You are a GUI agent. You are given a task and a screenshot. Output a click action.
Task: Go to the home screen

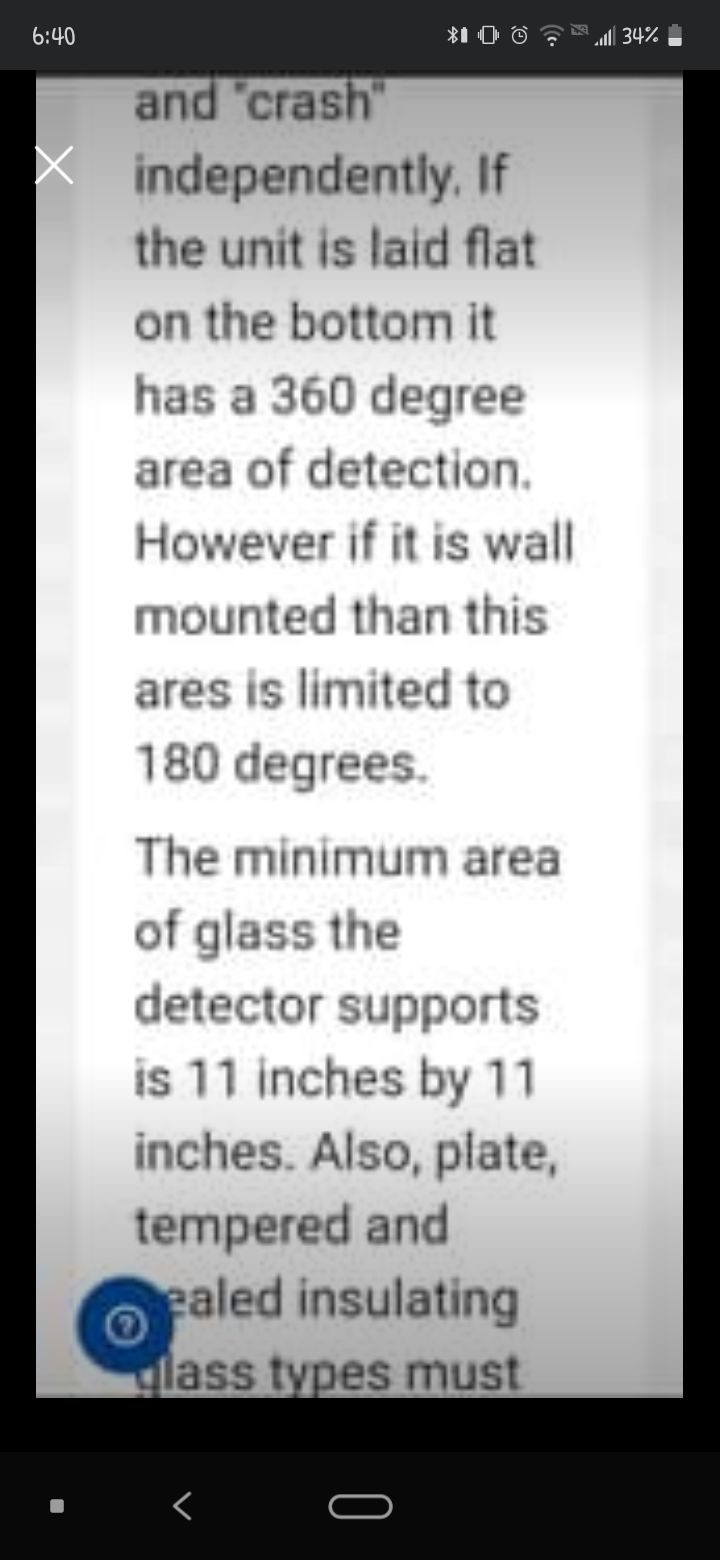tap(360, 1506)
